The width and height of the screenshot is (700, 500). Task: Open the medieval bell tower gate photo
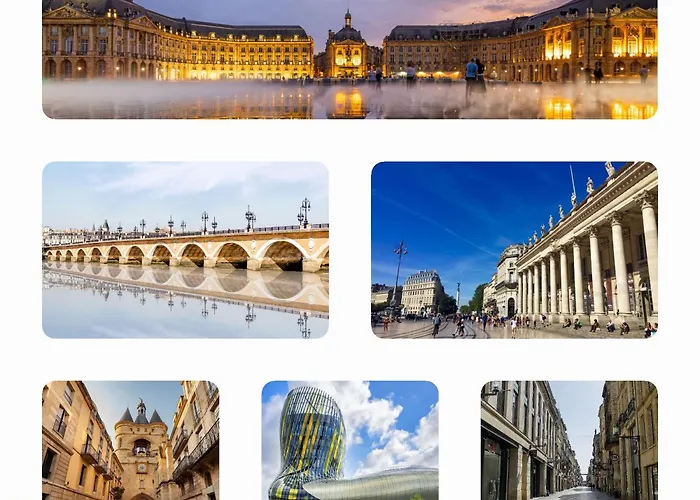click(x=130, y=440)
